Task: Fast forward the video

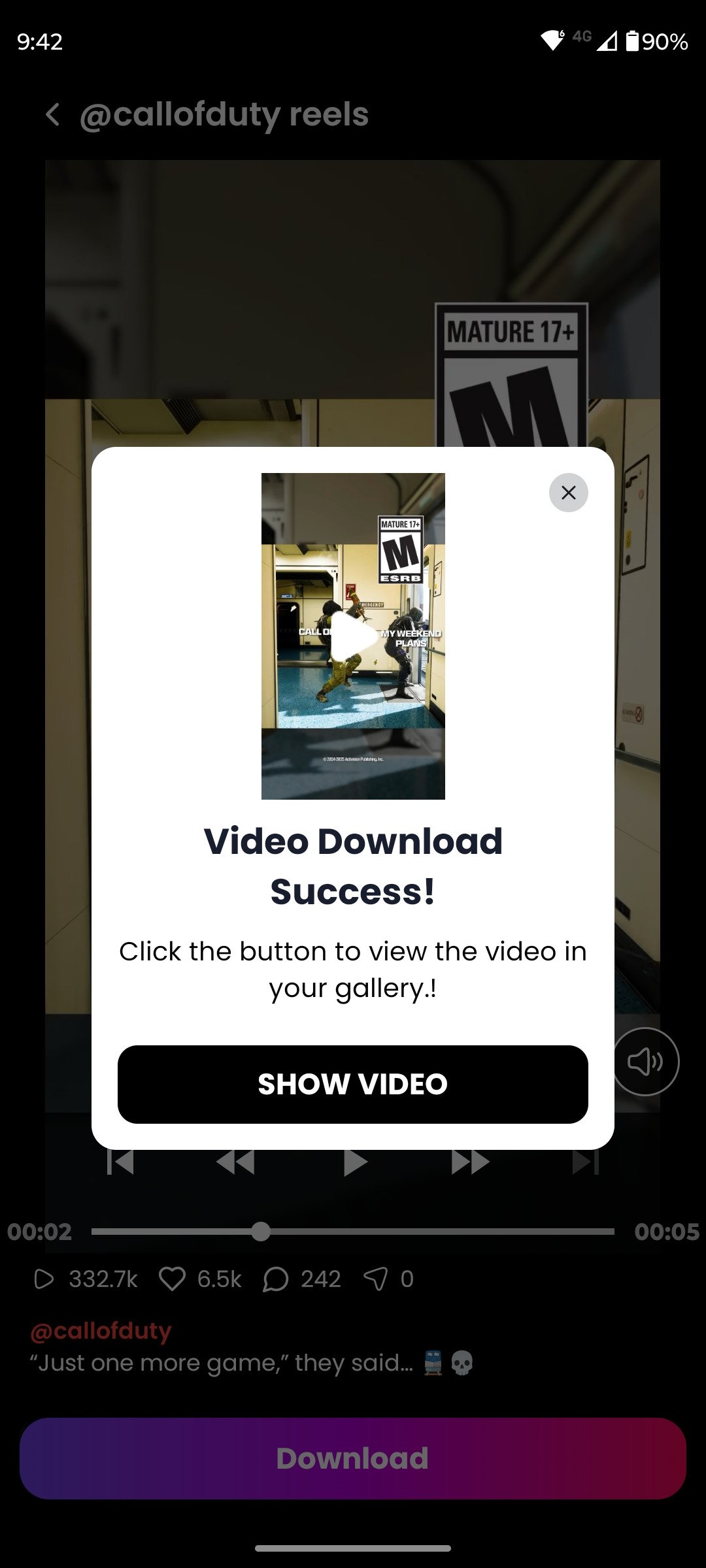Action: 470,1162
